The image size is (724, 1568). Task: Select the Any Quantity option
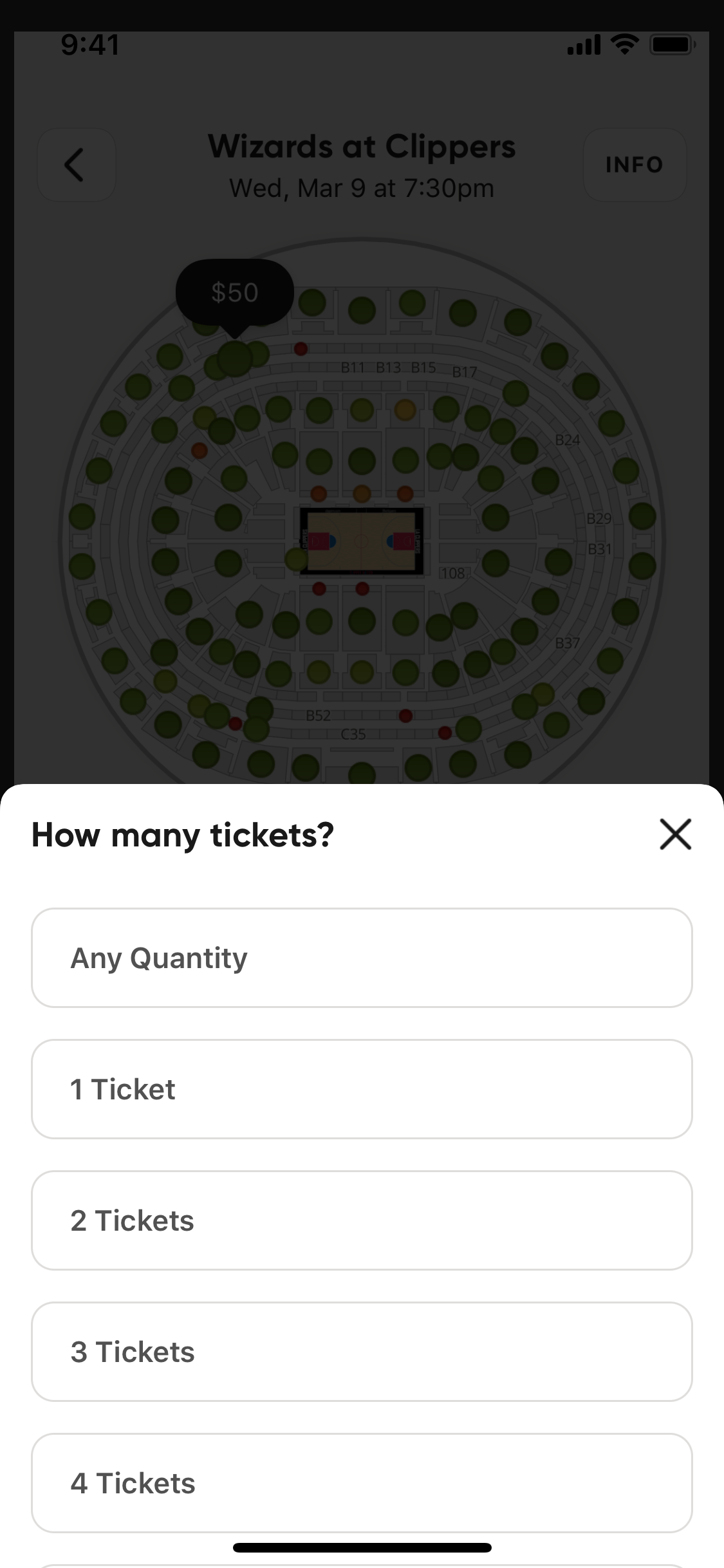(362, 958)
